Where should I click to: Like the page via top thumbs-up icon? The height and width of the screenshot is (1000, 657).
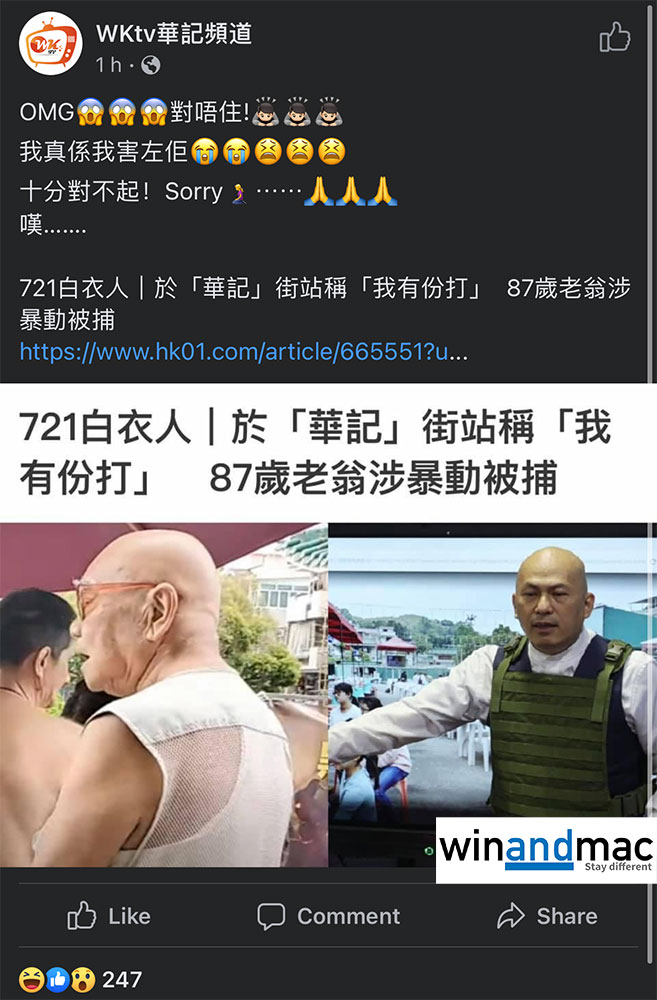614,38
